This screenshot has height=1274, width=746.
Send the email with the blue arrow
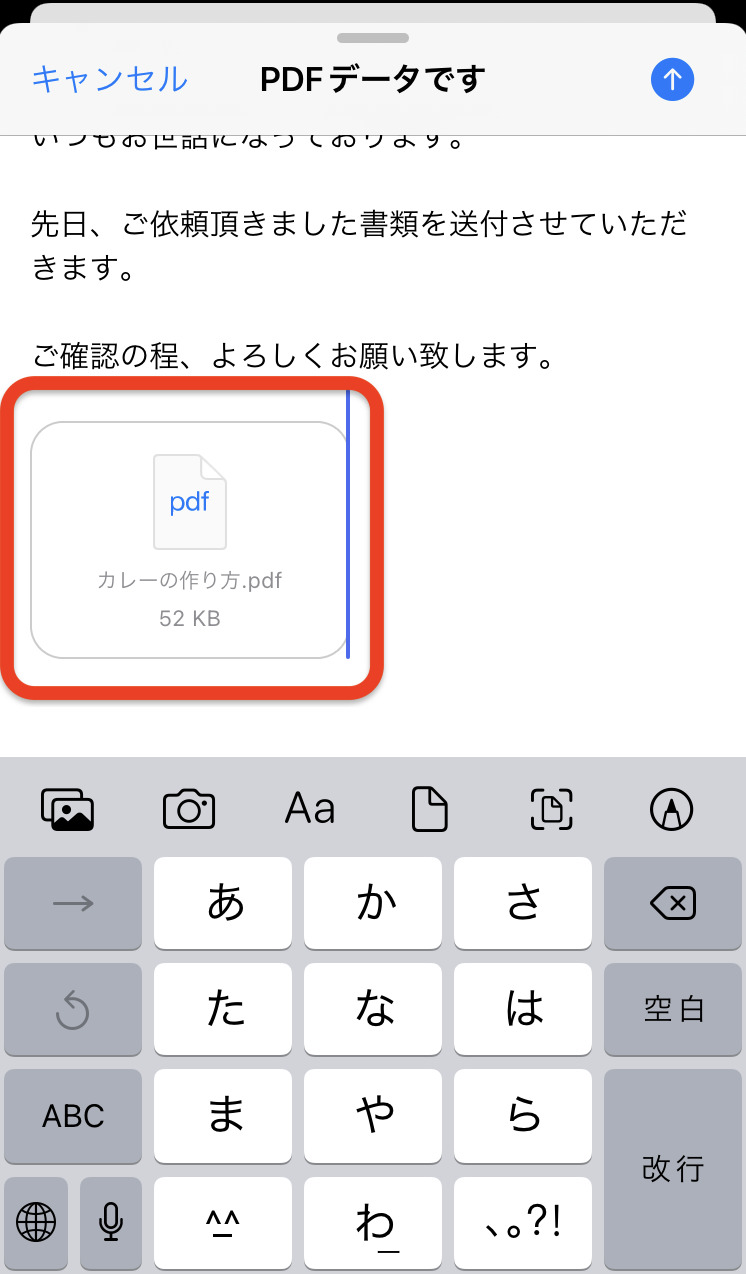click(672, 79)
